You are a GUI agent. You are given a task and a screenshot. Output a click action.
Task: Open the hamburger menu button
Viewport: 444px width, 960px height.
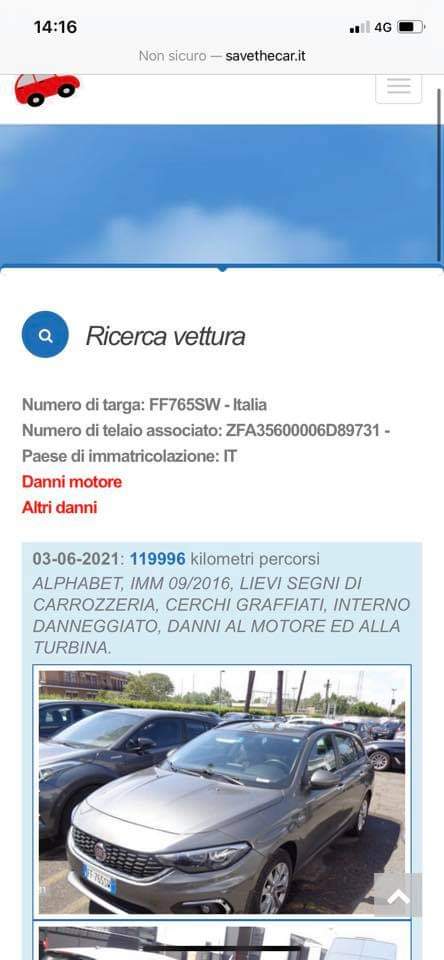tap(398, 88)
